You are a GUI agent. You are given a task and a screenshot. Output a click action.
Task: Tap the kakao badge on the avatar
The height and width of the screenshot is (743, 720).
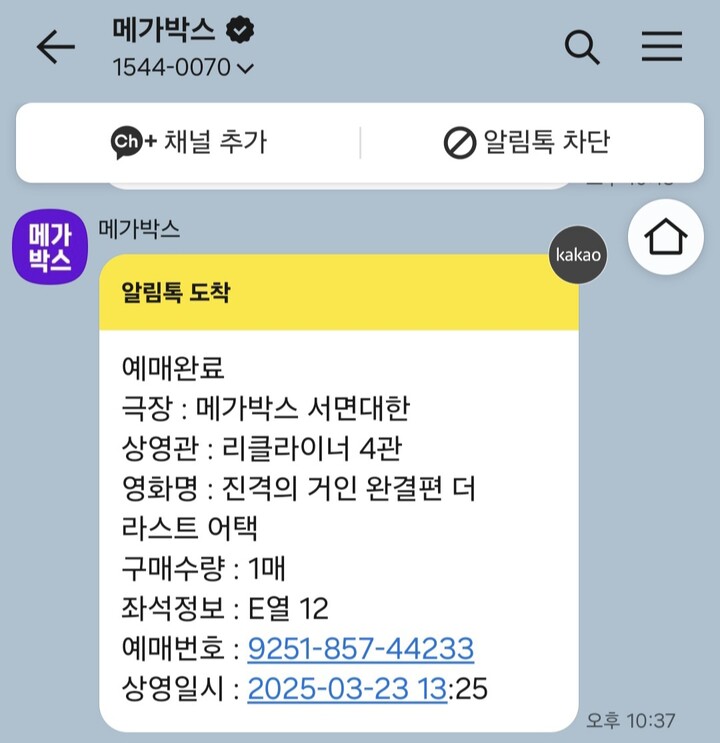(577, 254)
